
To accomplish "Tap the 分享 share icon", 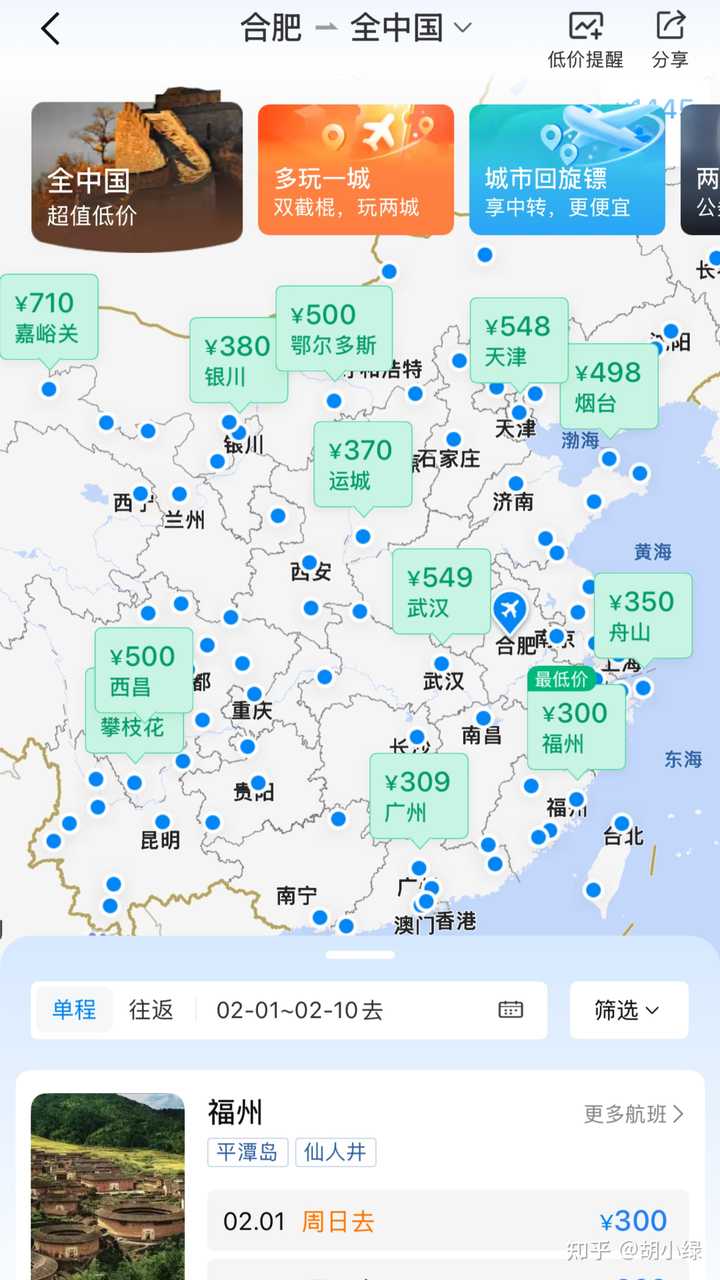I will (670, 40).
